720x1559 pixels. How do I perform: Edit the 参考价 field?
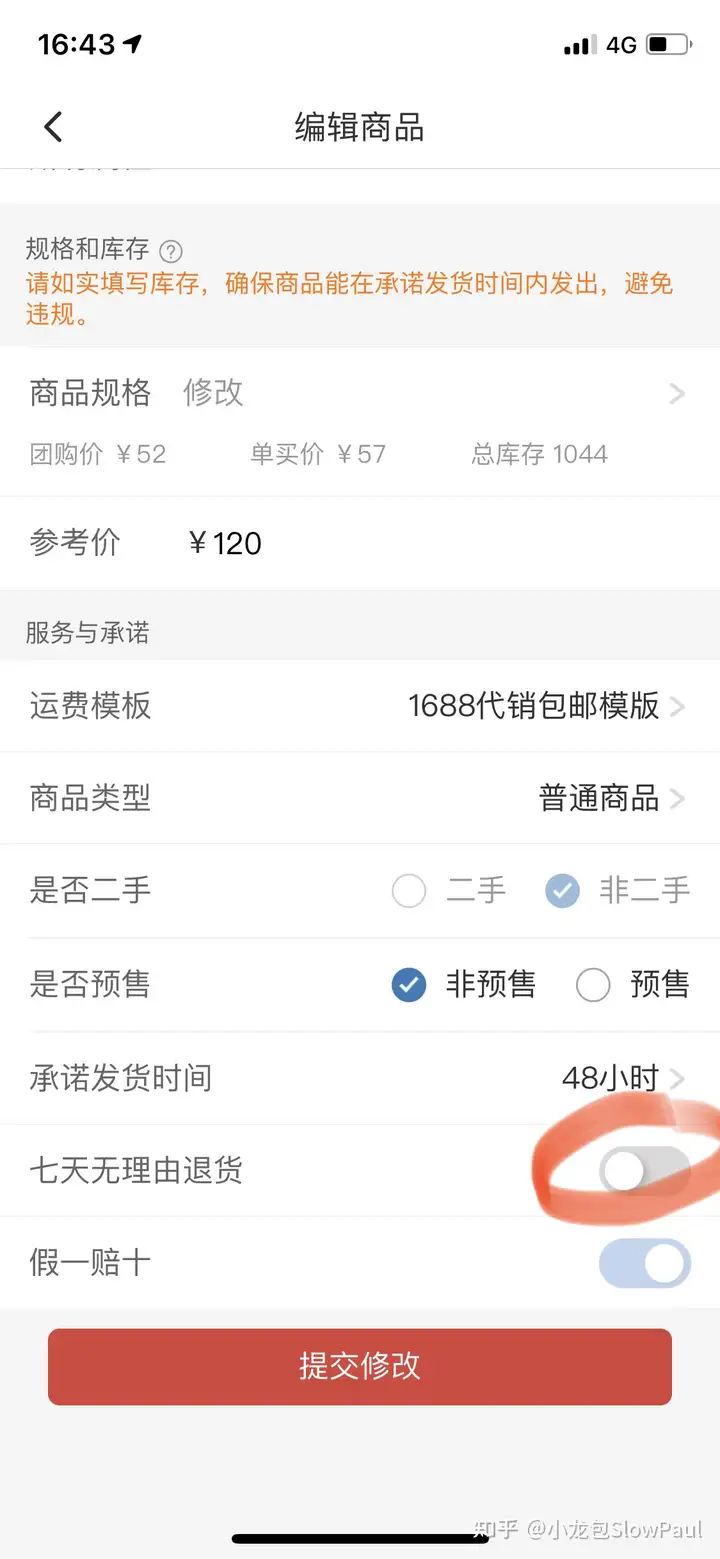tap(360, 543)
